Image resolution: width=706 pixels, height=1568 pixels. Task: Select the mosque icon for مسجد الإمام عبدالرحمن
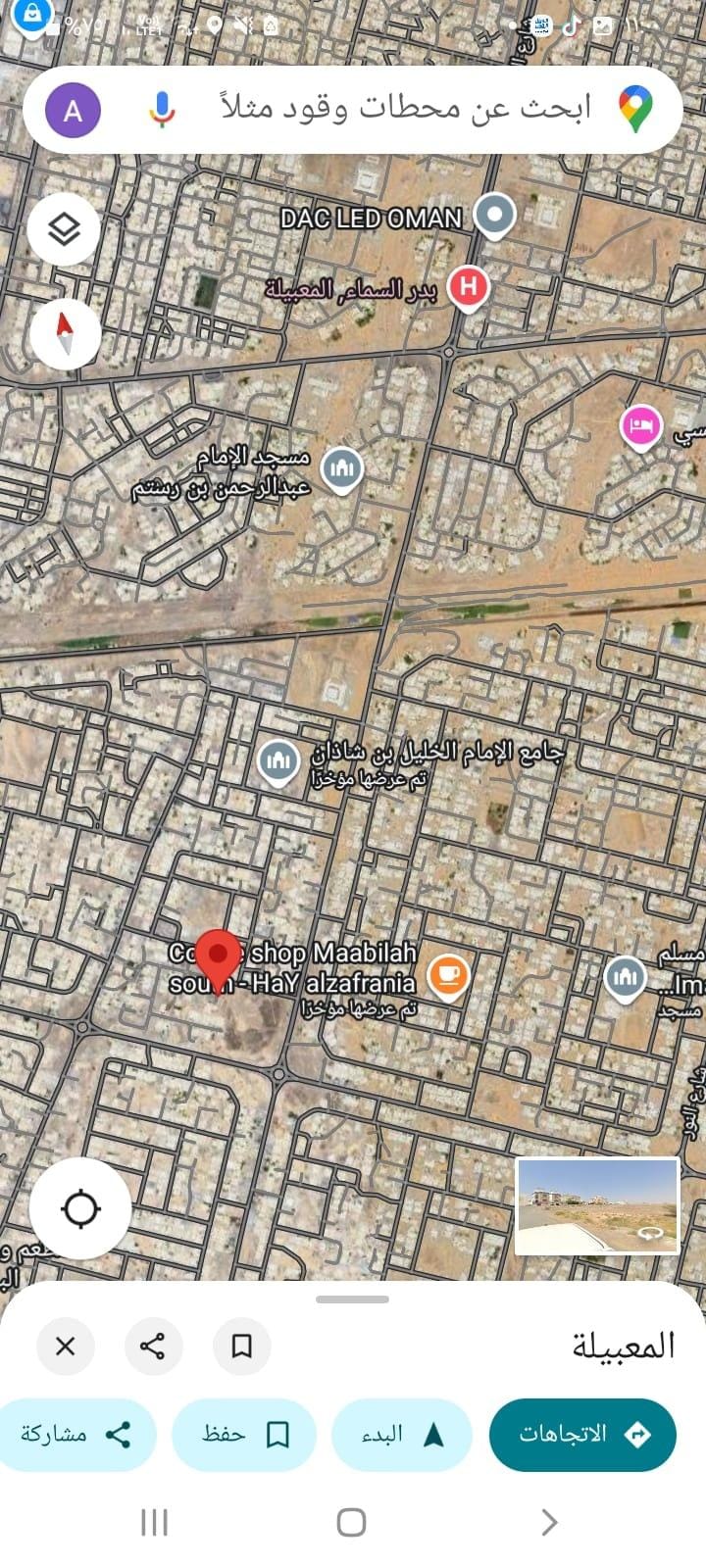click(340, 468)
